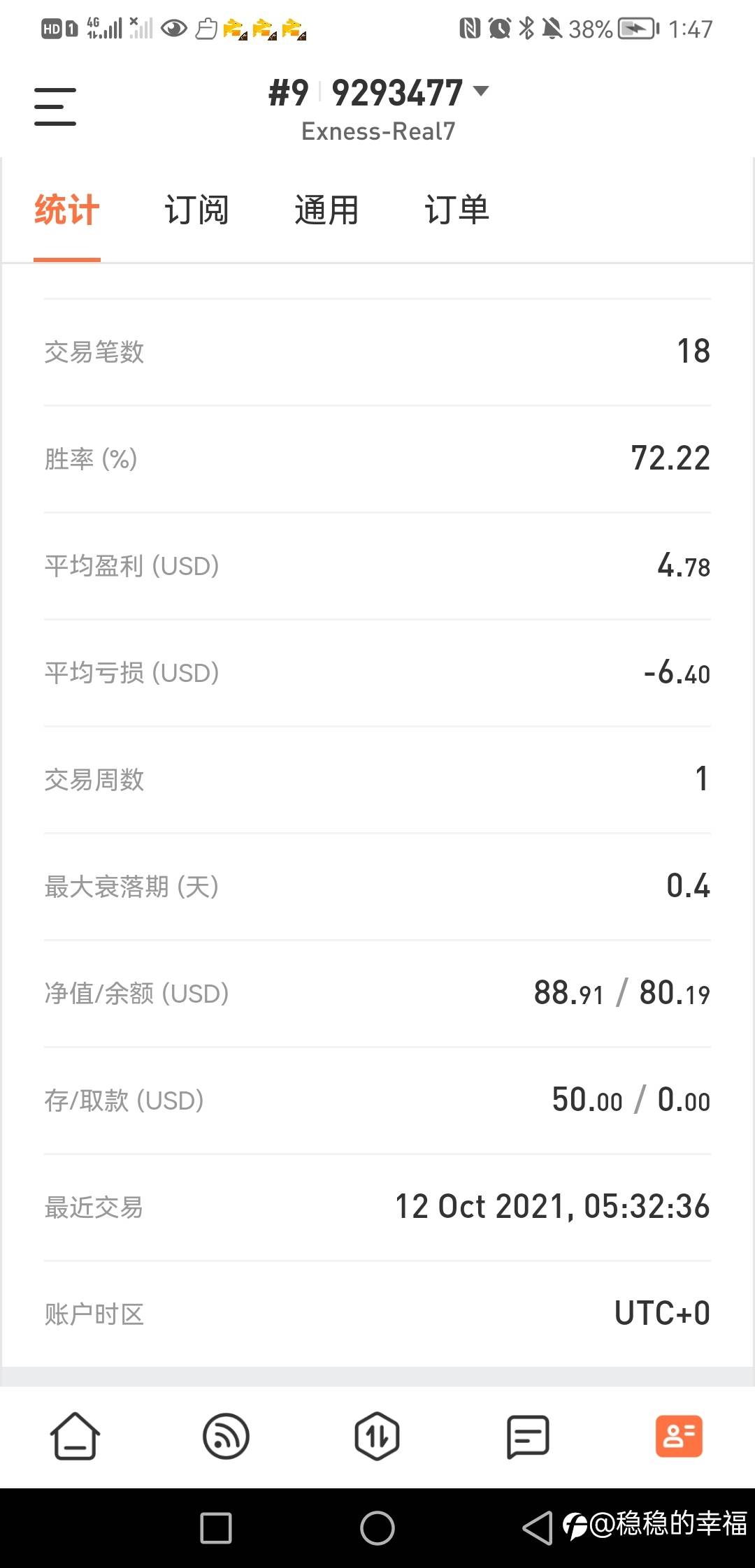Switch to the 订单 tab
Image resolution: width=755 pixels, height=1568 pixels.
point(456,210)
